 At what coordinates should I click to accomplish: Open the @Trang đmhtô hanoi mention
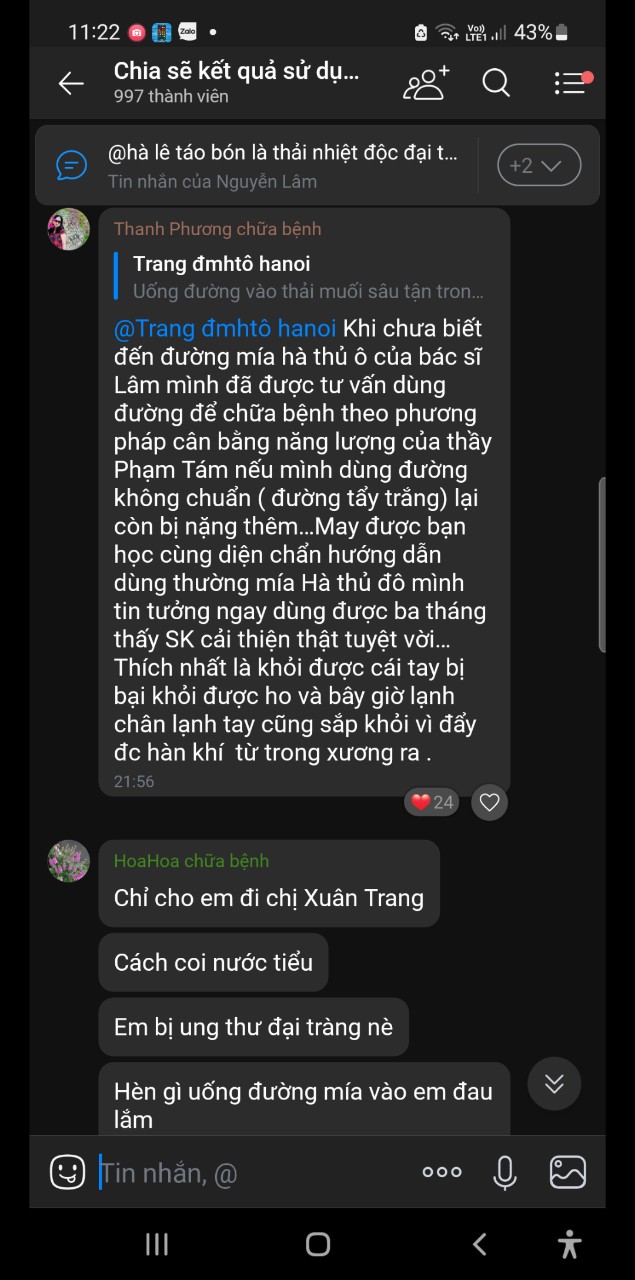tap(225, 329)
